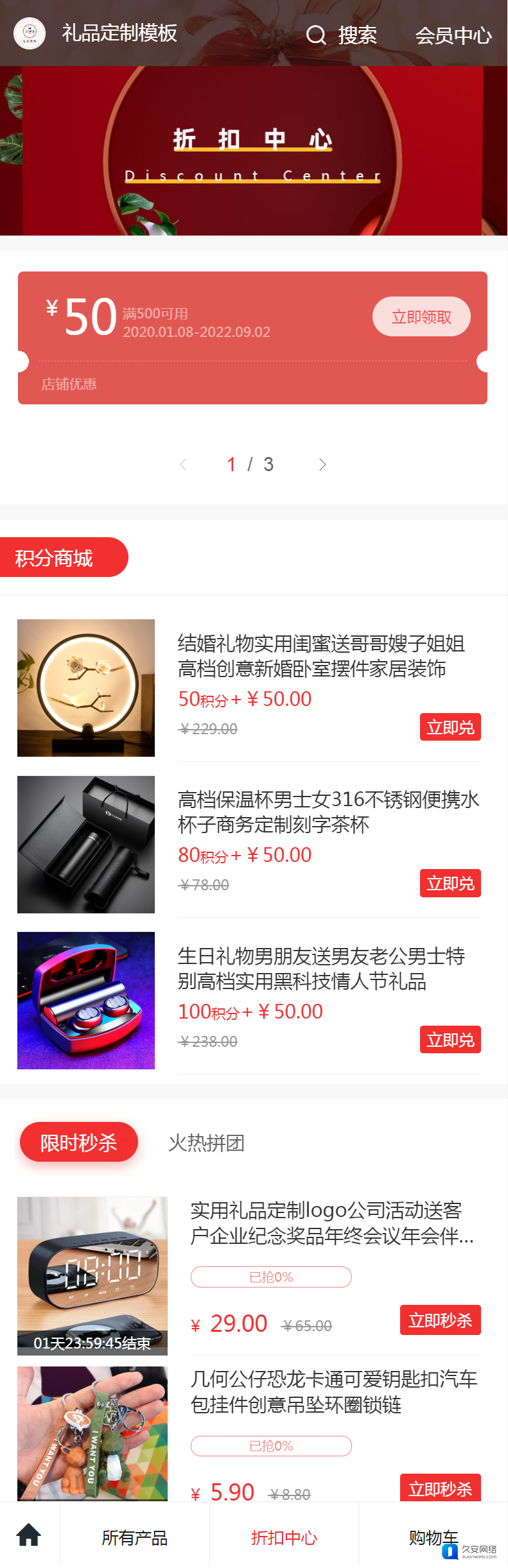Redeem the 保温杯 thermos cup with 立即兑
The width and height of the screenshot is (508, 1568).
click(450, 883)
